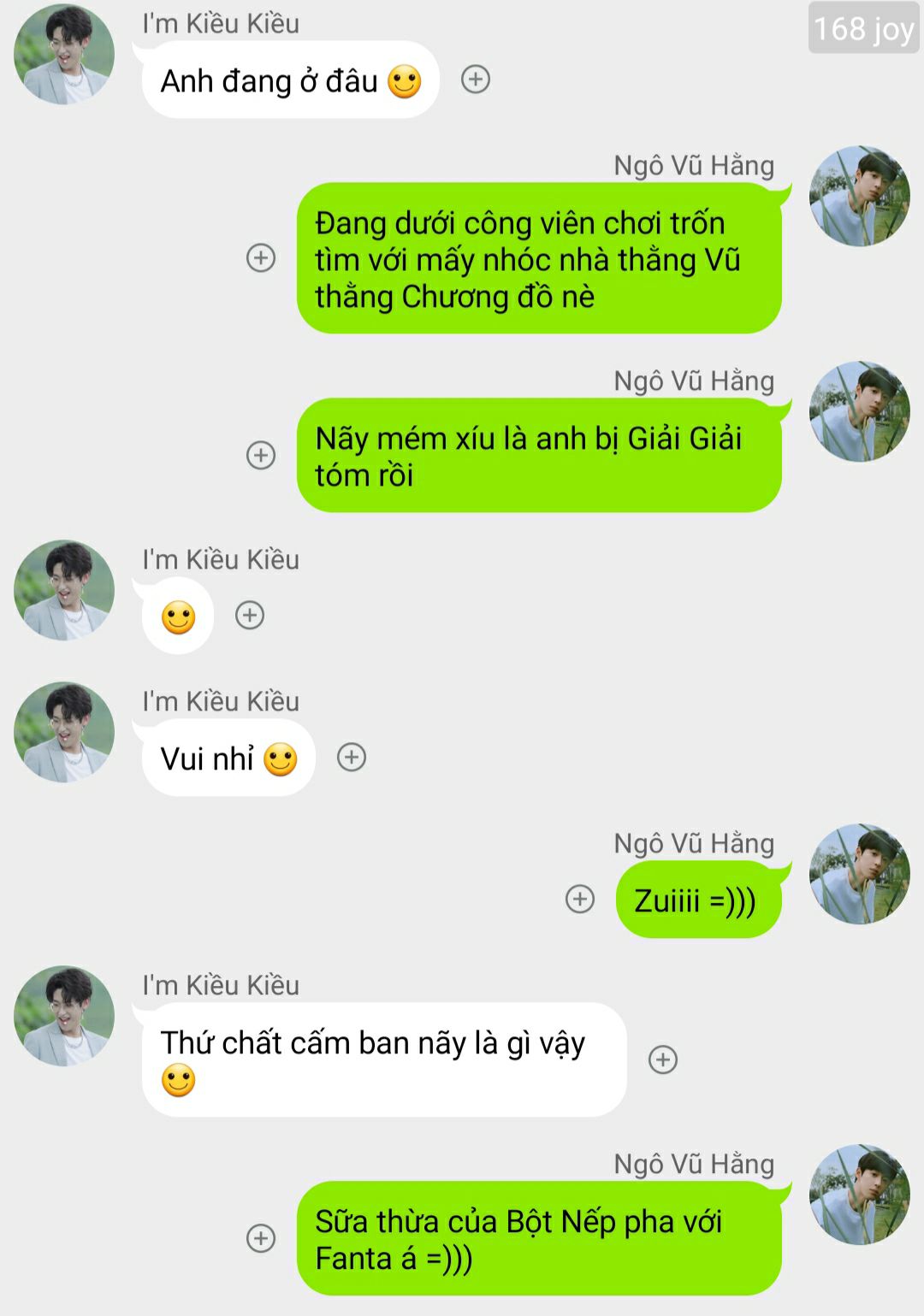
Task: Tap the plus next to "Sữa thừa của Bột Nếp"
Action: pyautogui.click(x=261, y=1238)
